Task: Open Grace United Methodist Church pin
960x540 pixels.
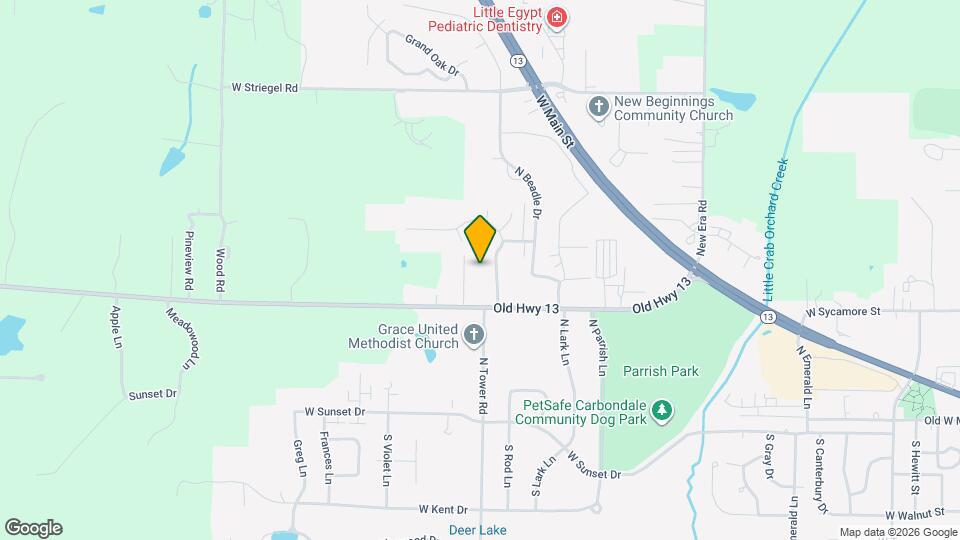Action: click(x=474, y=335)
